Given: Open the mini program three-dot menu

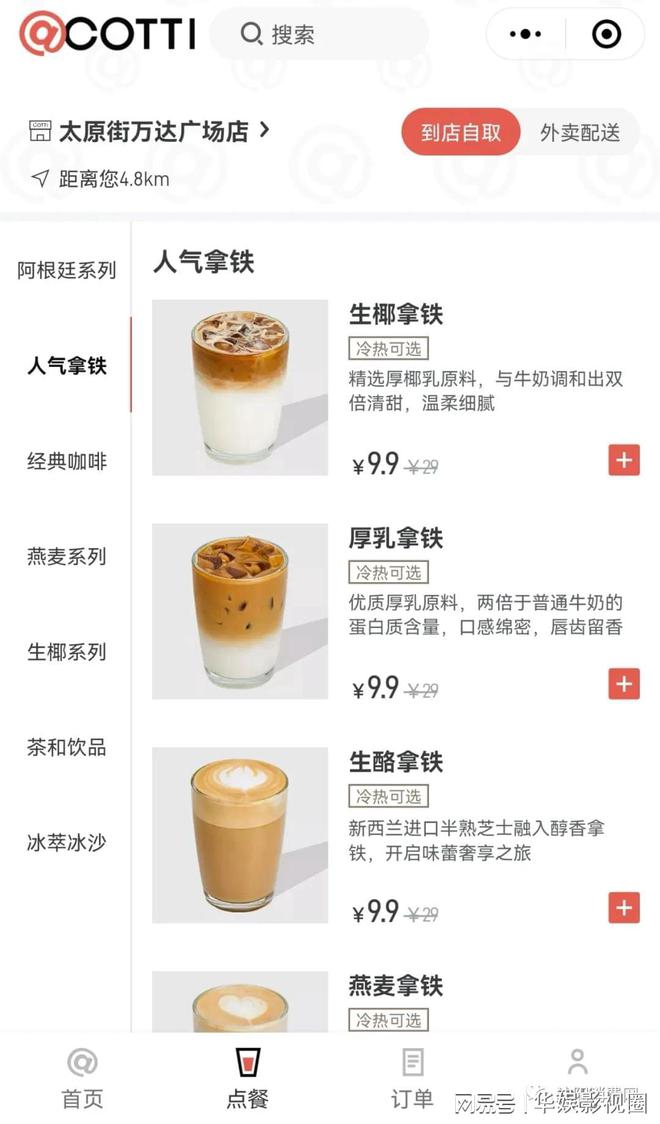Looking at the screenshot, I should tap(525, 34).
